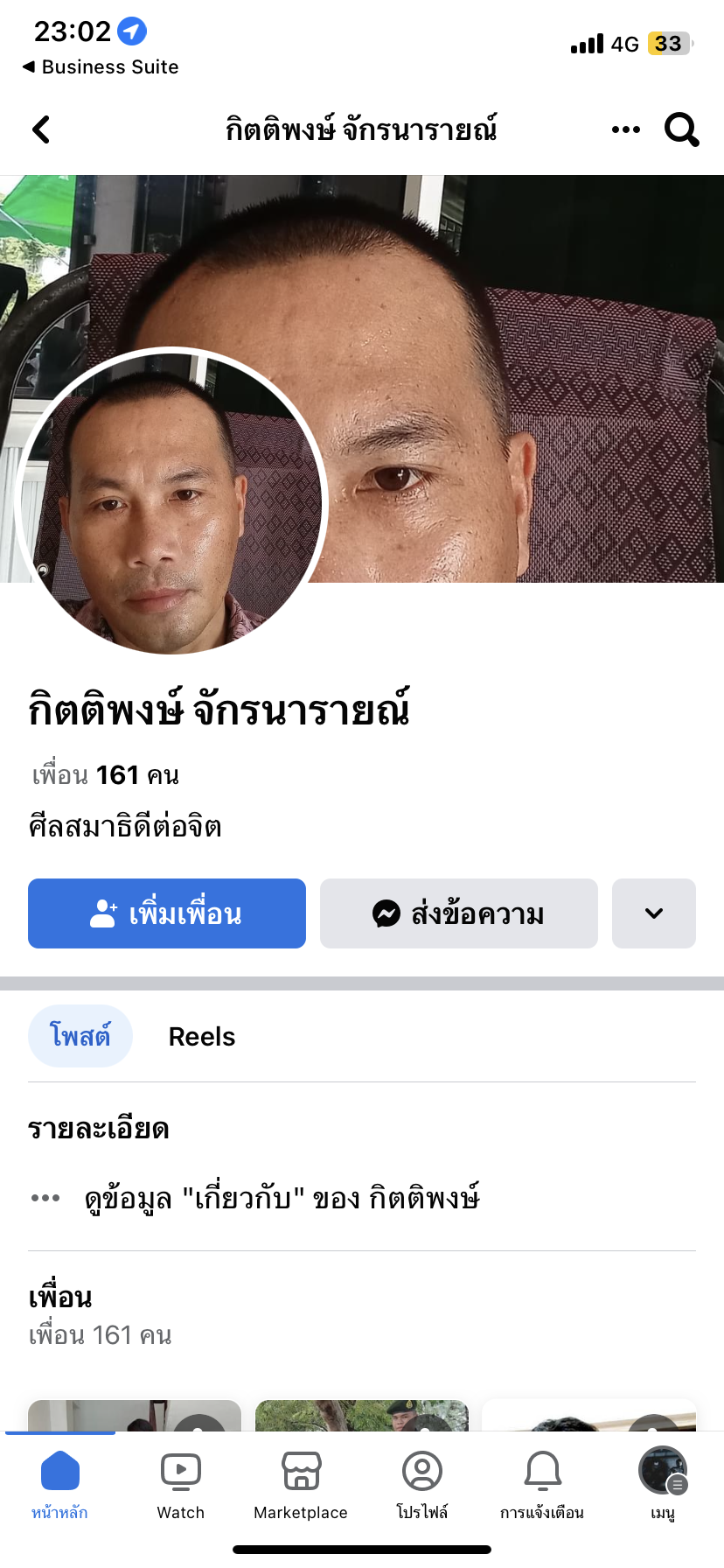Open the three-dot overflow menu in header
724x1568 pixels.
point(625,129)
